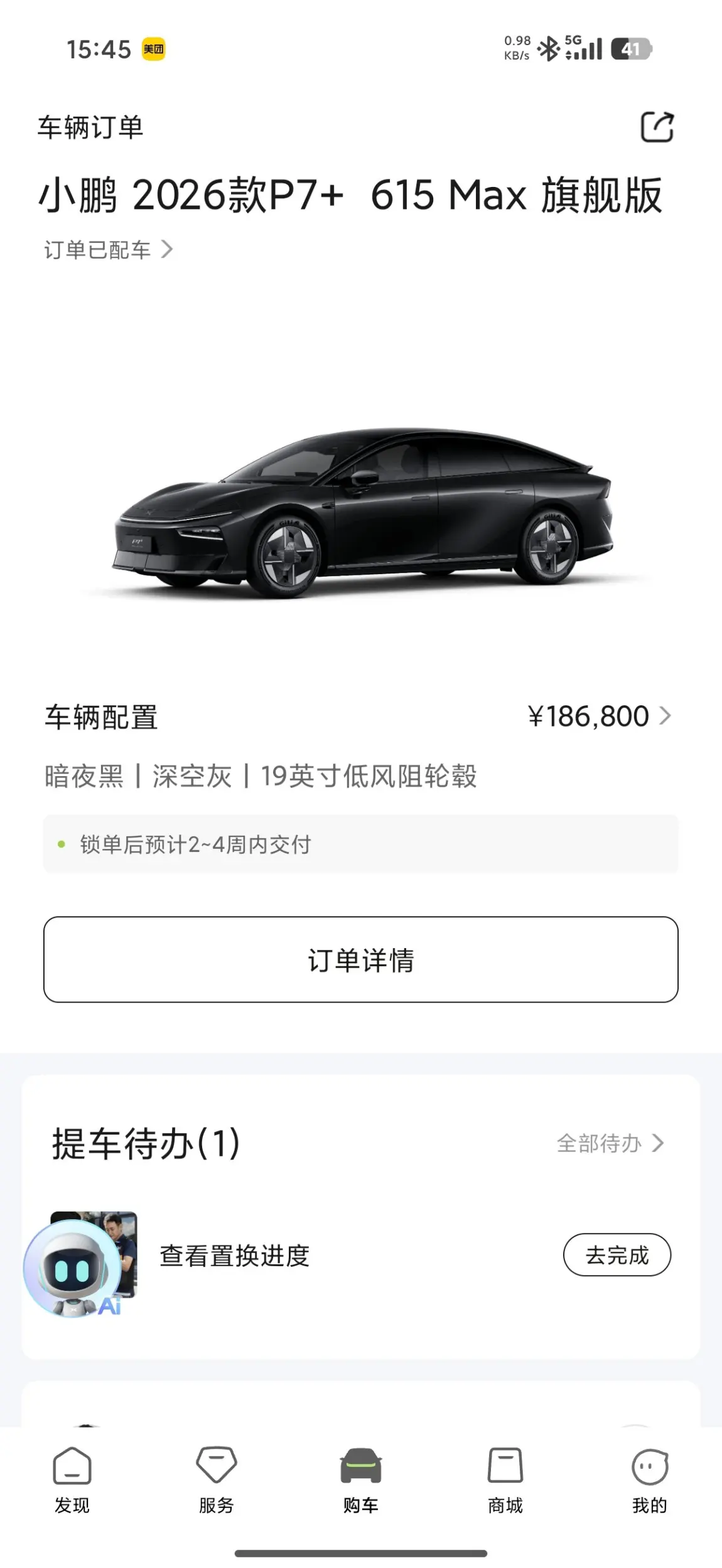Image resolution: width=722 pixels, height=1568 pixels.
Task: Open the AI robot assistant
Action: click(x=72, y=1269)
